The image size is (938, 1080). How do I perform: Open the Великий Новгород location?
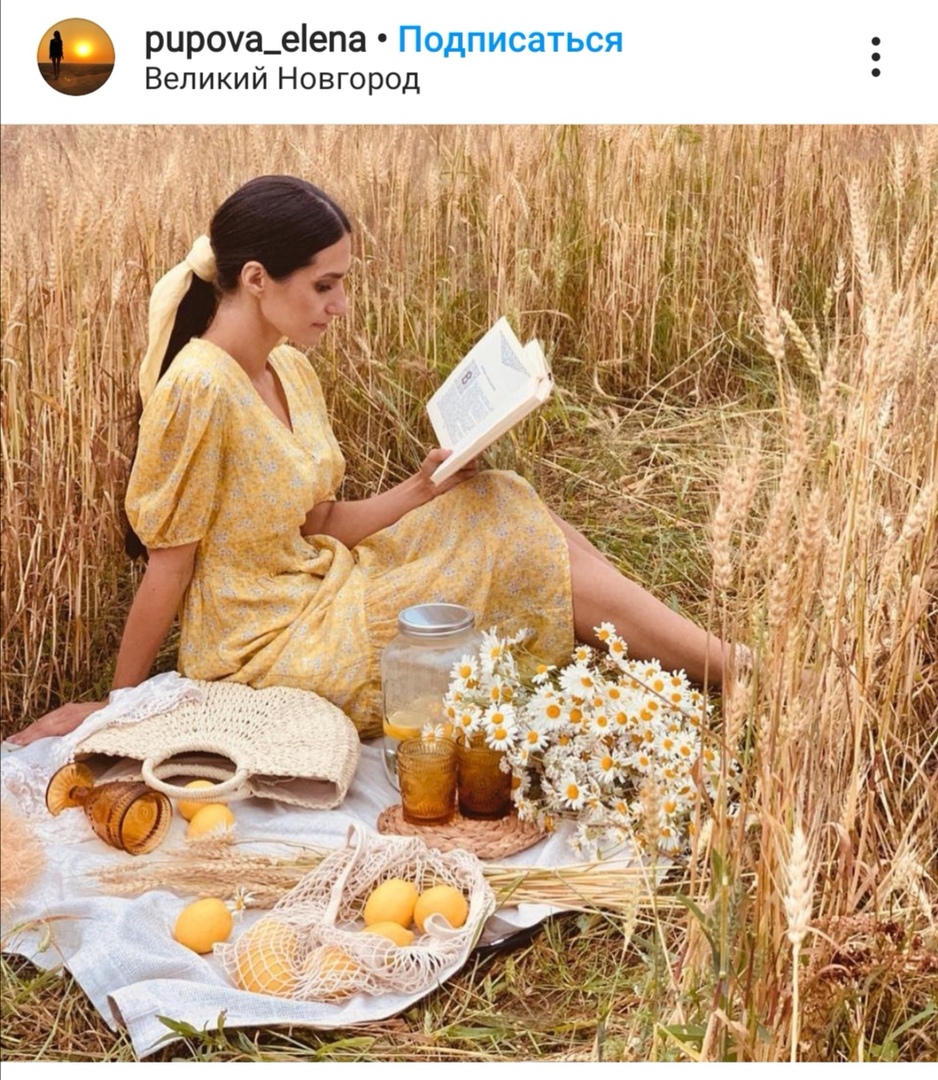[282, 79]
